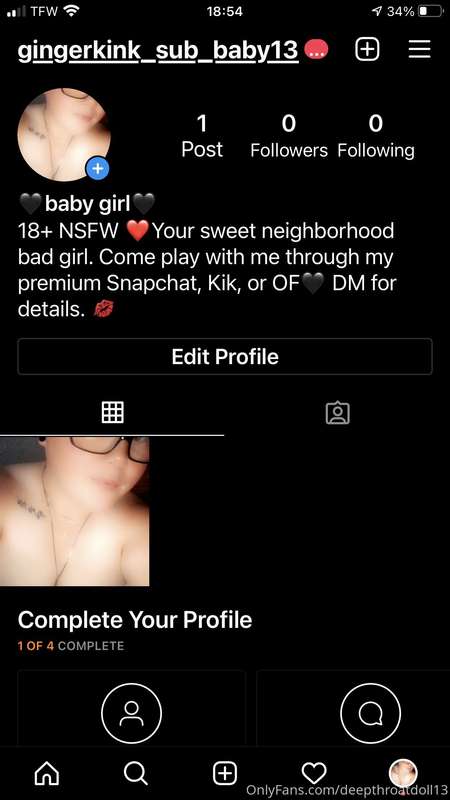
Task: Switch to the tagged photos tab
Action: 337,412
